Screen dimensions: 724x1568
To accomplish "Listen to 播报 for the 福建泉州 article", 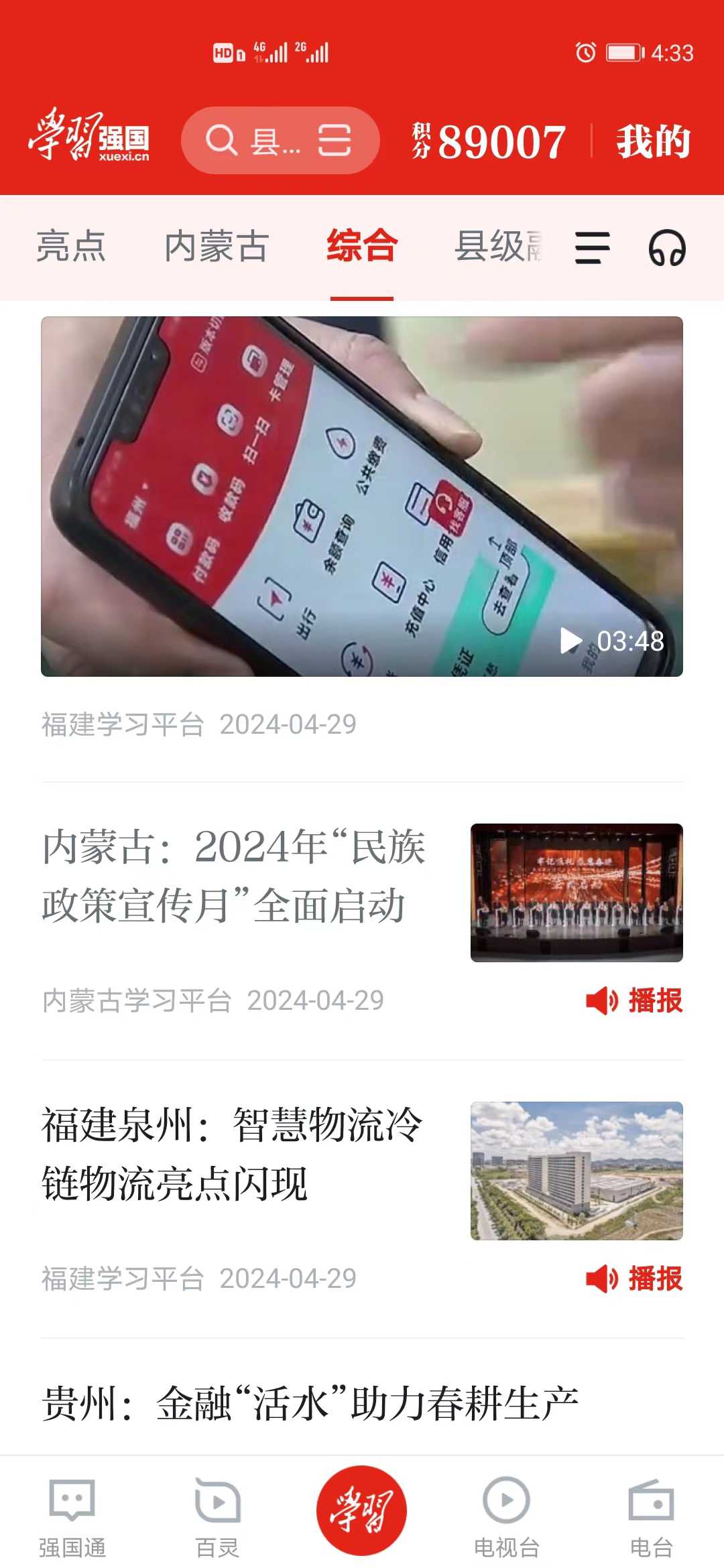I will click(634, 1279).
